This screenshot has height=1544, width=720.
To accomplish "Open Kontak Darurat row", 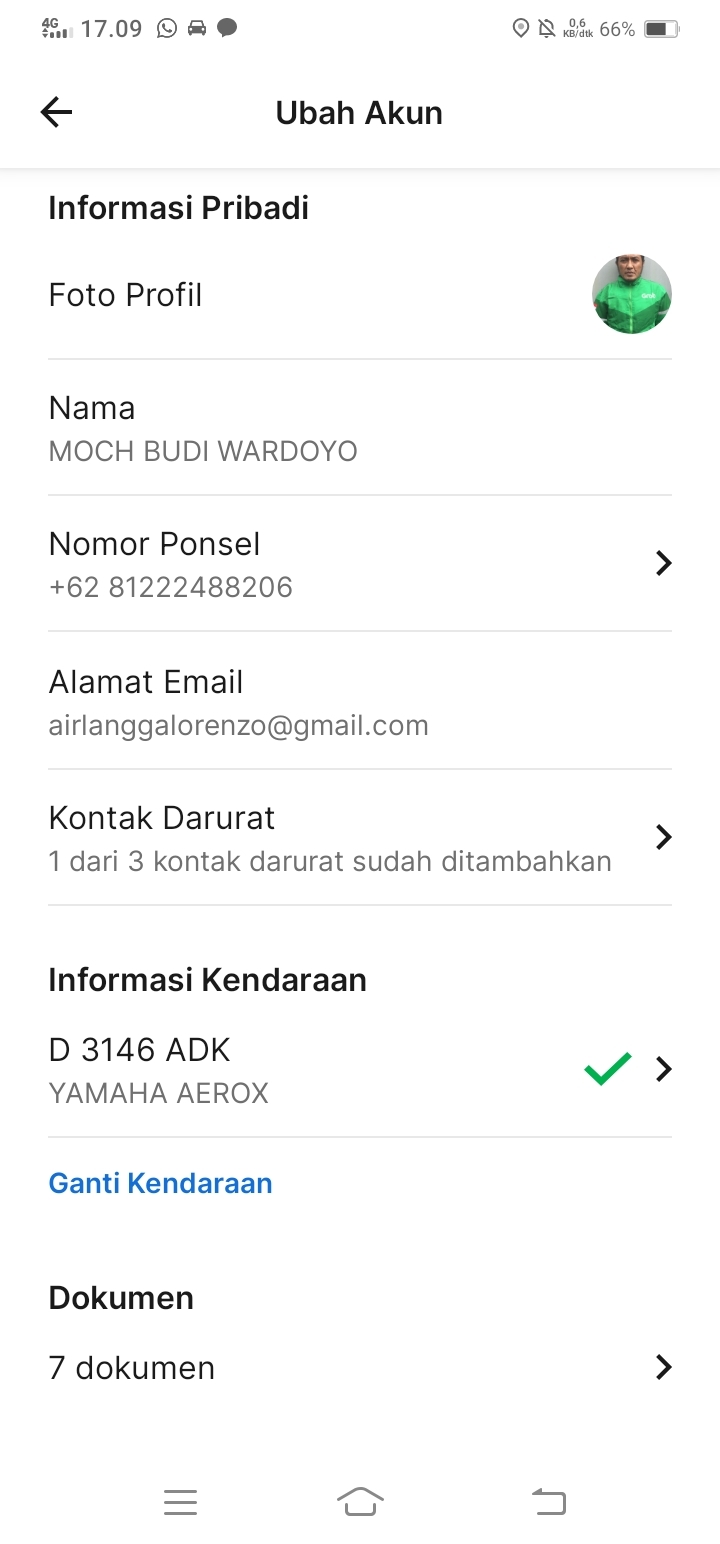I will coord(360,838).
